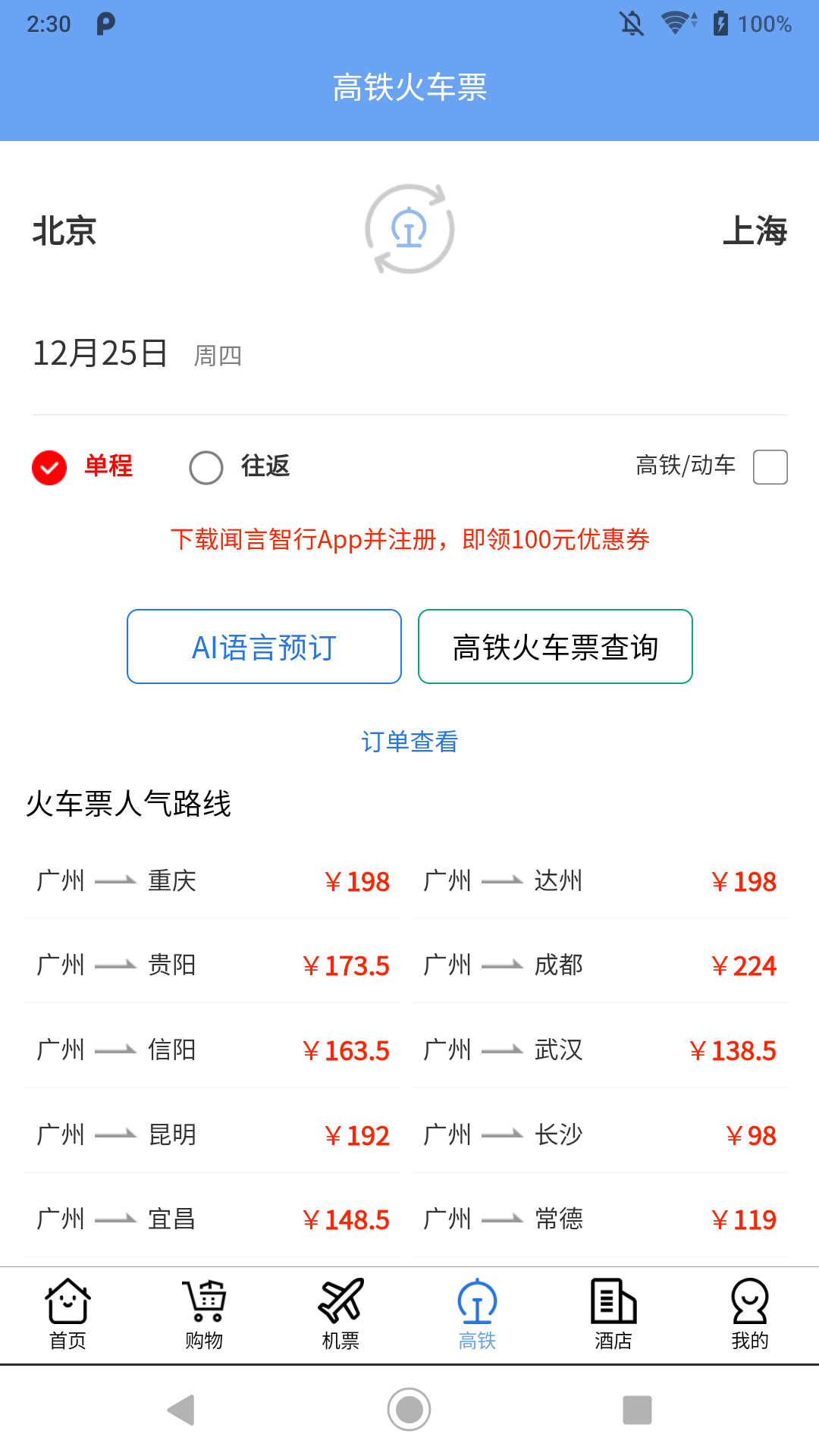Open the date picker showing 12月25日
Screen dimensions: 819x1456
102,353
